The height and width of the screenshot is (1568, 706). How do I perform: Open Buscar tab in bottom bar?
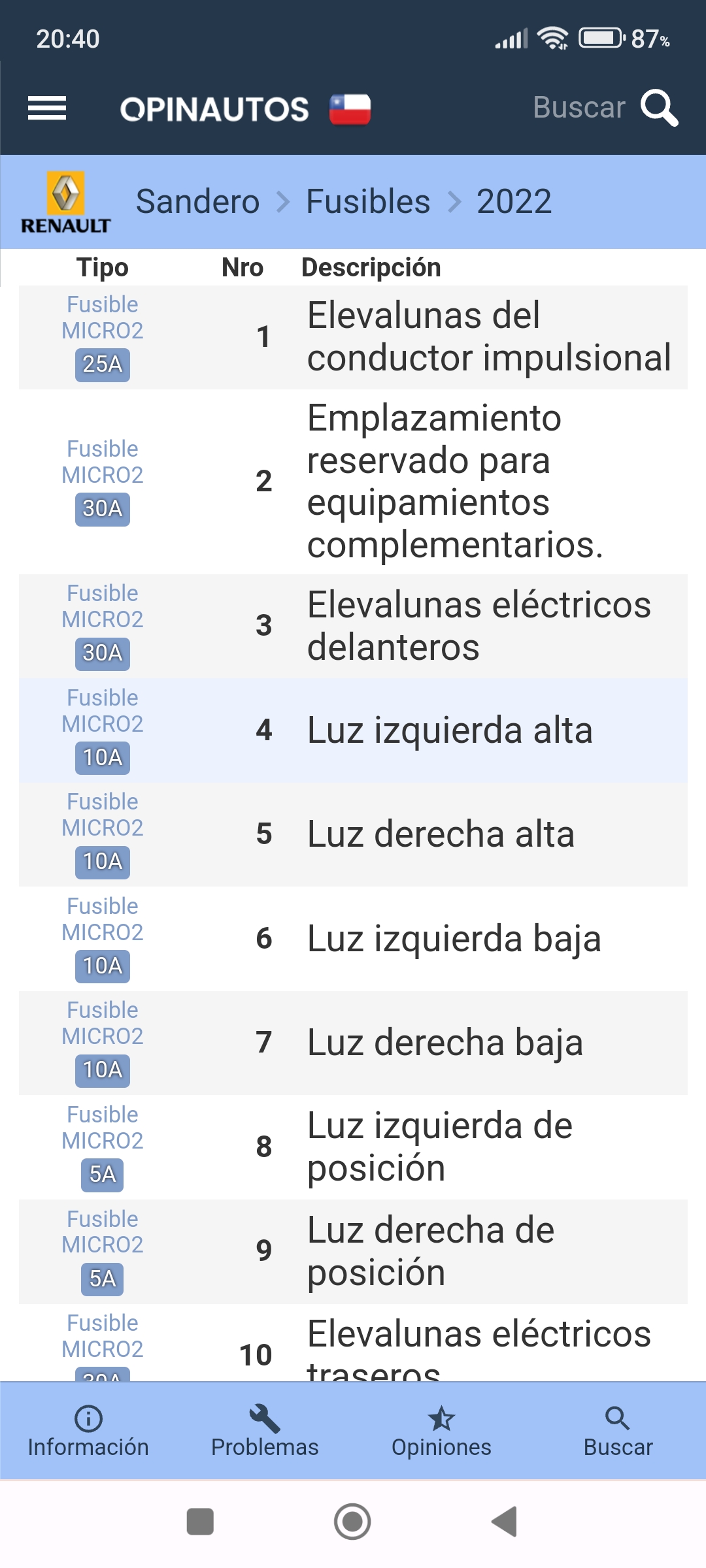618,1431
